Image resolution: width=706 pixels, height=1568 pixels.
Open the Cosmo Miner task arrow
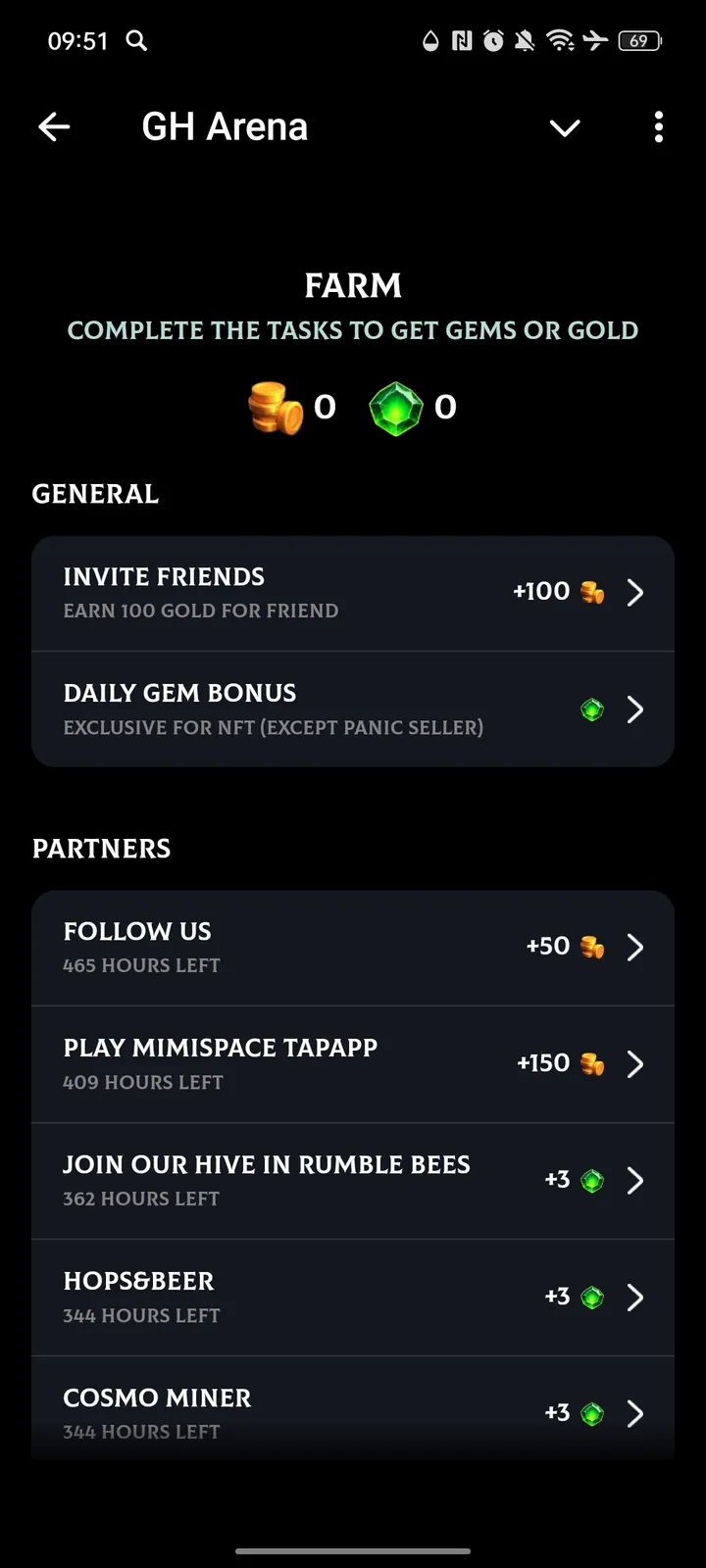[635, 1413]
